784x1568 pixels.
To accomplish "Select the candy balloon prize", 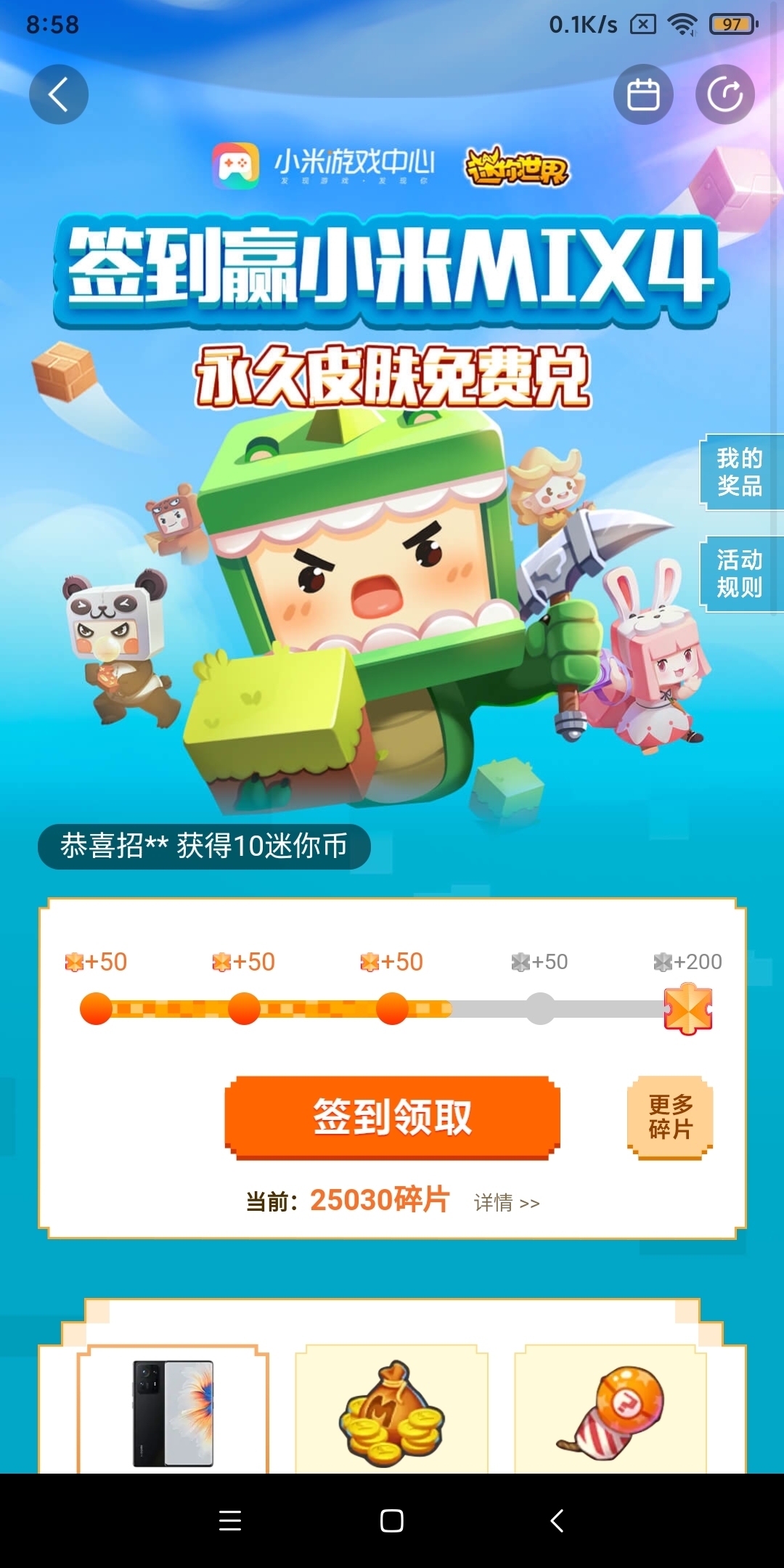I will [x=611, y=1412].
